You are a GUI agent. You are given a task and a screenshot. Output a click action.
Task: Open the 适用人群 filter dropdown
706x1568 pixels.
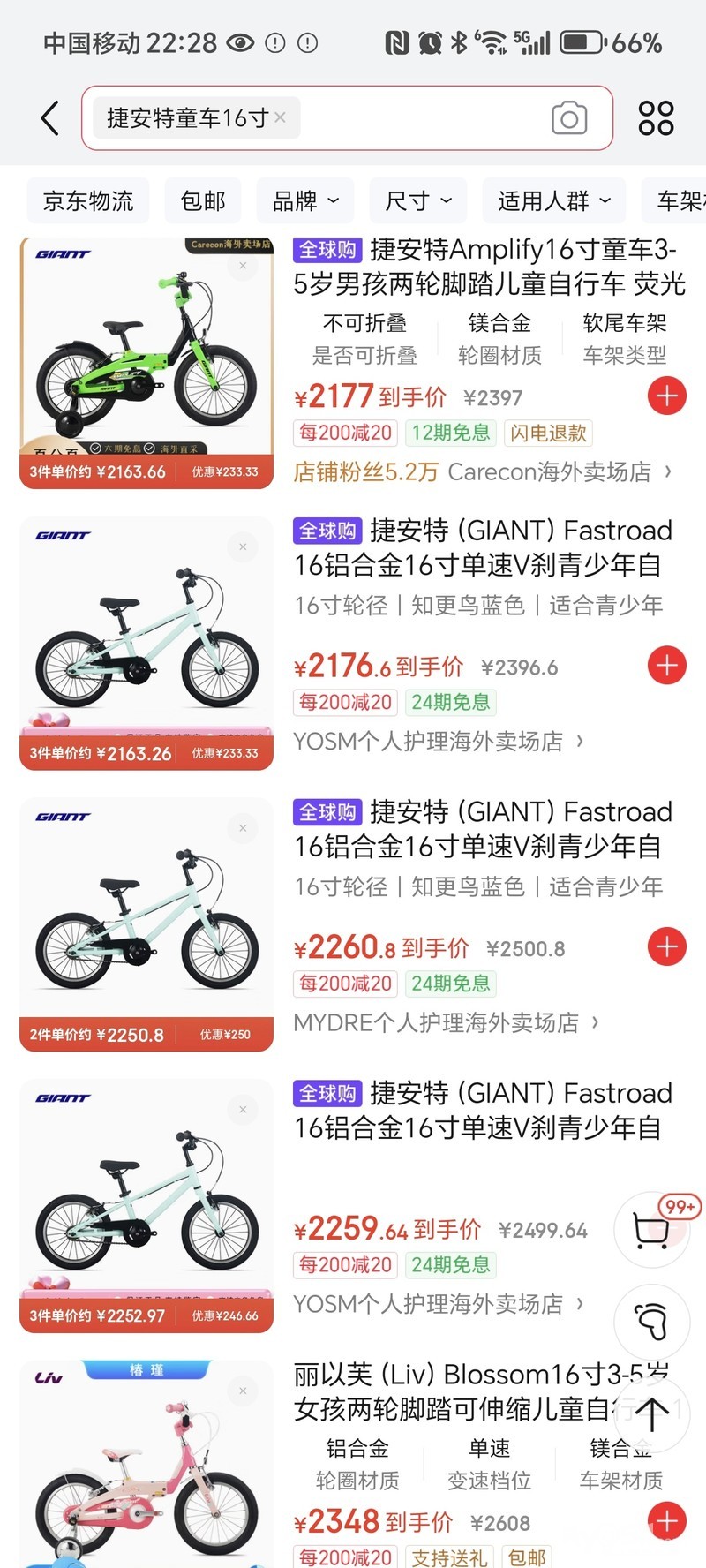(x=554, y=201)
